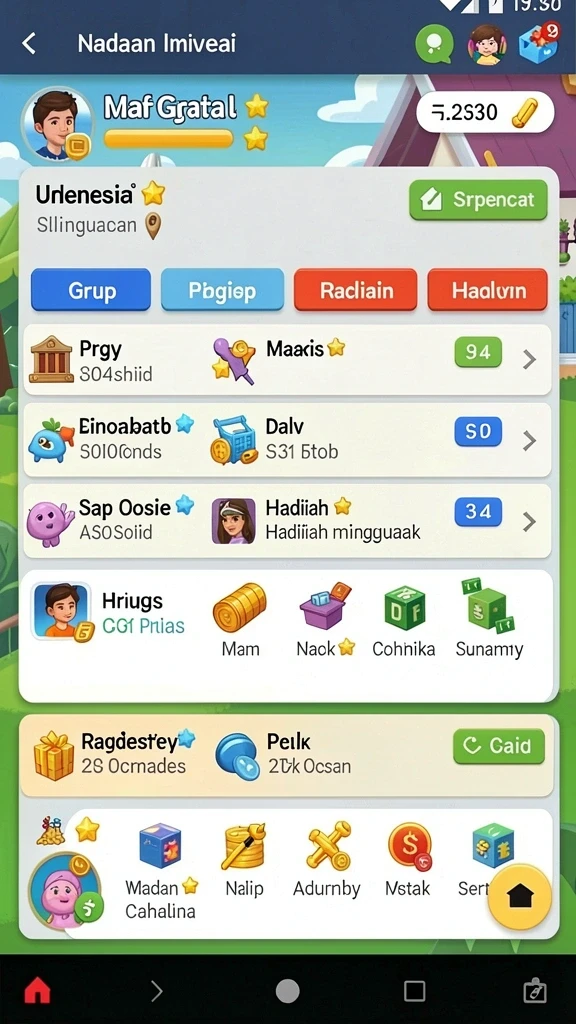The width and height of the screenshot is (576, 1024).
Task: Switch to the Racliain tab
Action: pyautogui.click(x=356, y=290)
